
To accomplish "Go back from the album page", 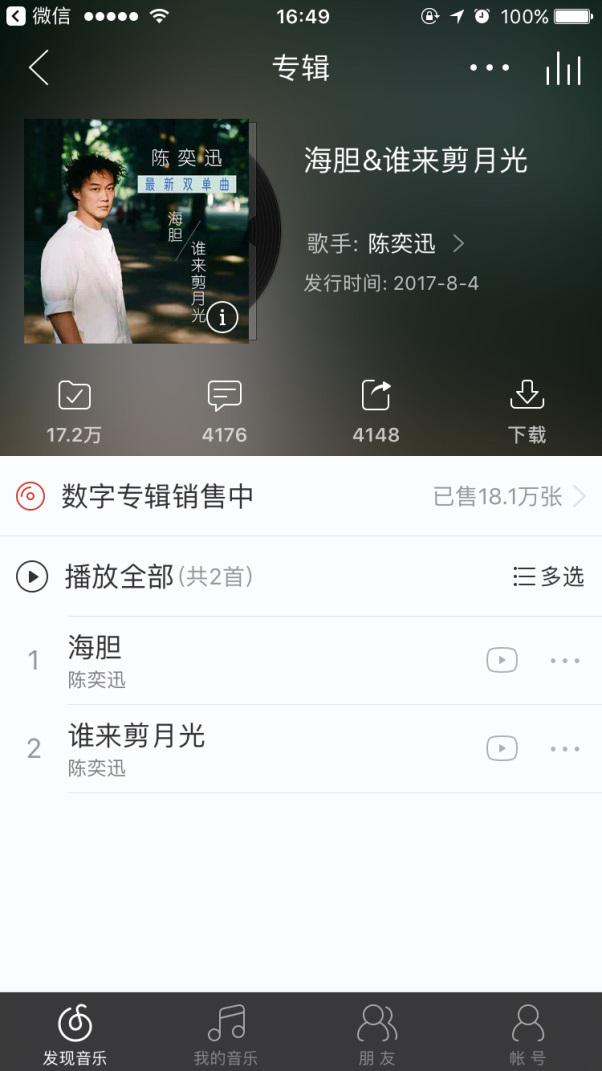I will 39,68.
